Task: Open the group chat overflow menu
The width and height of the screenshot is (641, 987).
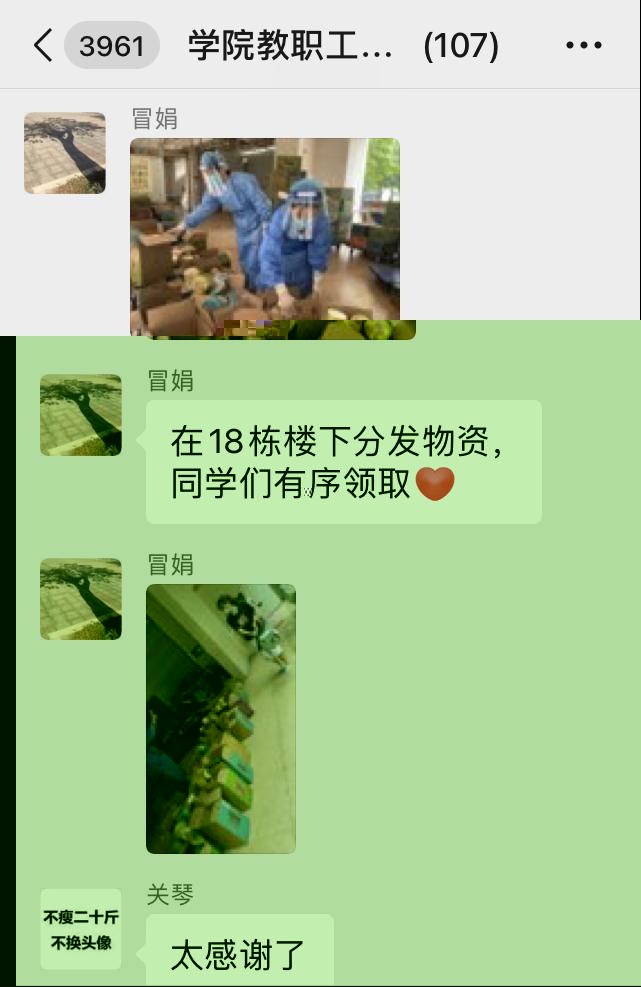Action: click(583, 46)
